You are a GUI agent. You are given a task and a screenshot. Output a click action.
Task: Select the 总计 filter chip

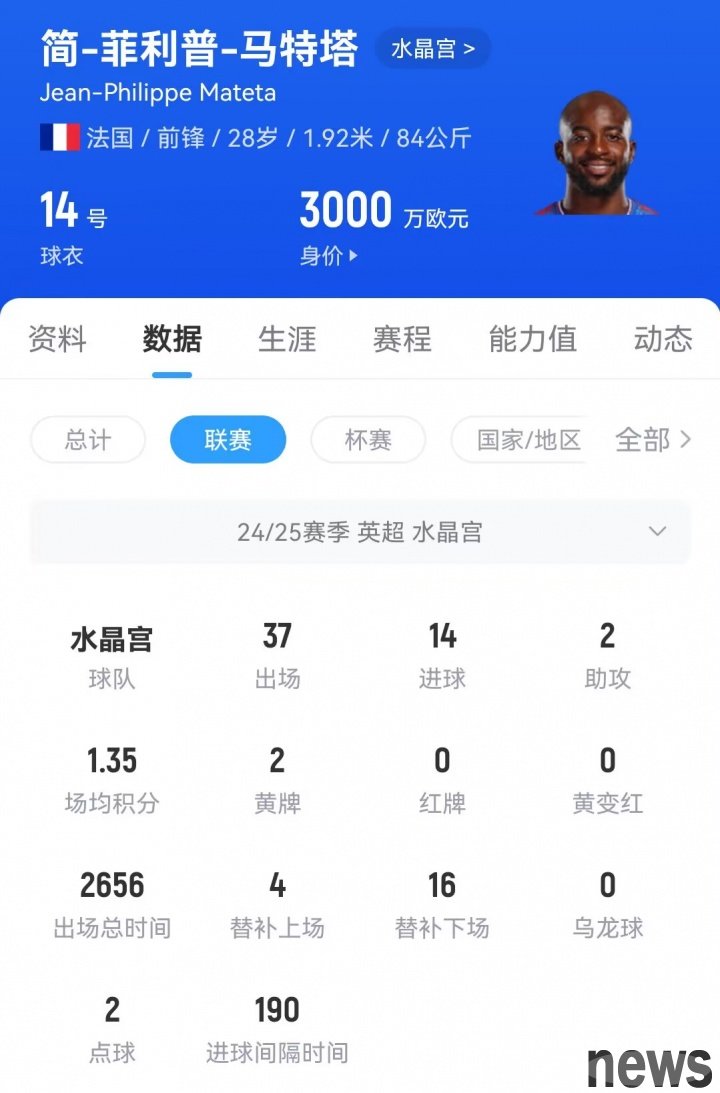tap(88, 440)
